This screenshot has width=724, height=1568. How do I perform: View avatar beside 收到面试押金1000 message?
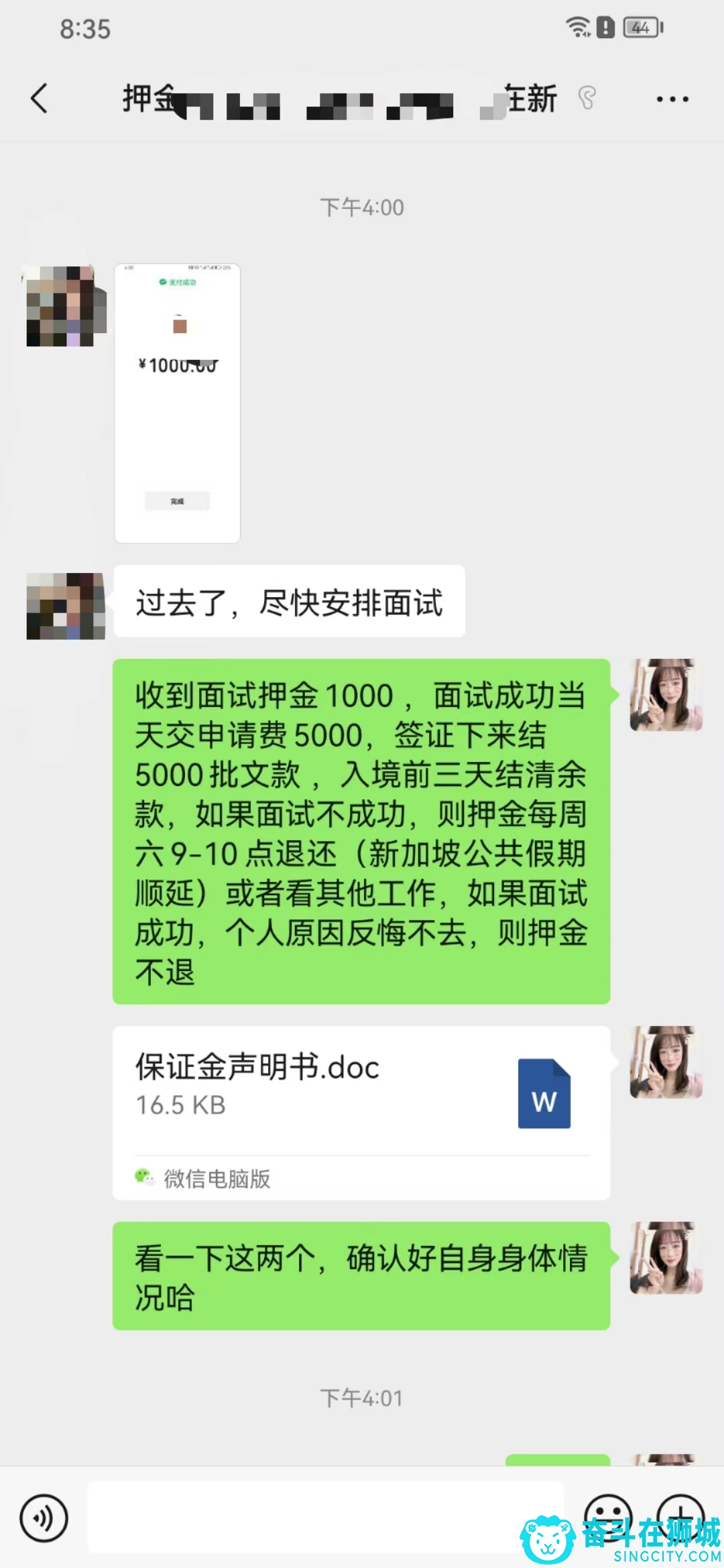point(666,695)
